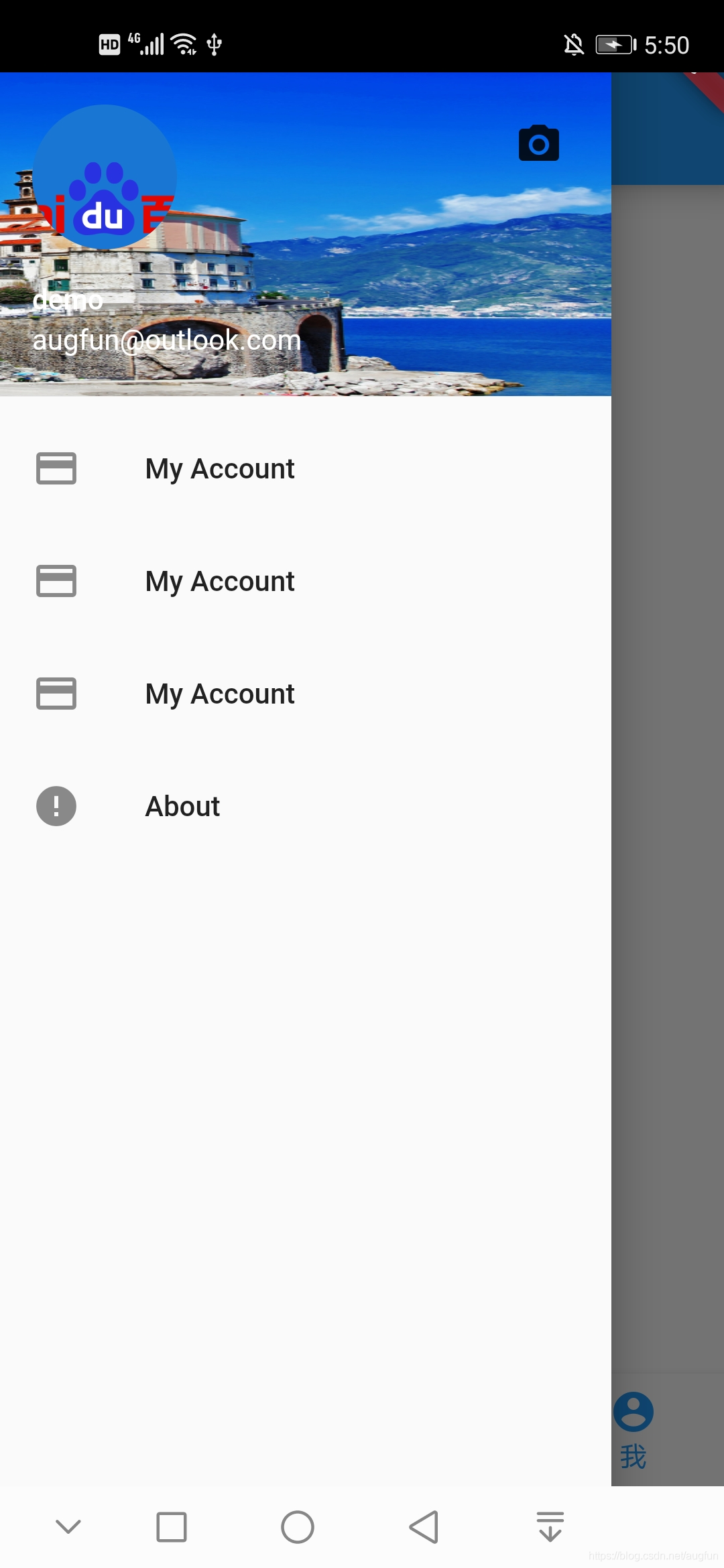724x1568 pixels.
Task: Tap the camera icon in drawer header
Action: pos(539,143)
